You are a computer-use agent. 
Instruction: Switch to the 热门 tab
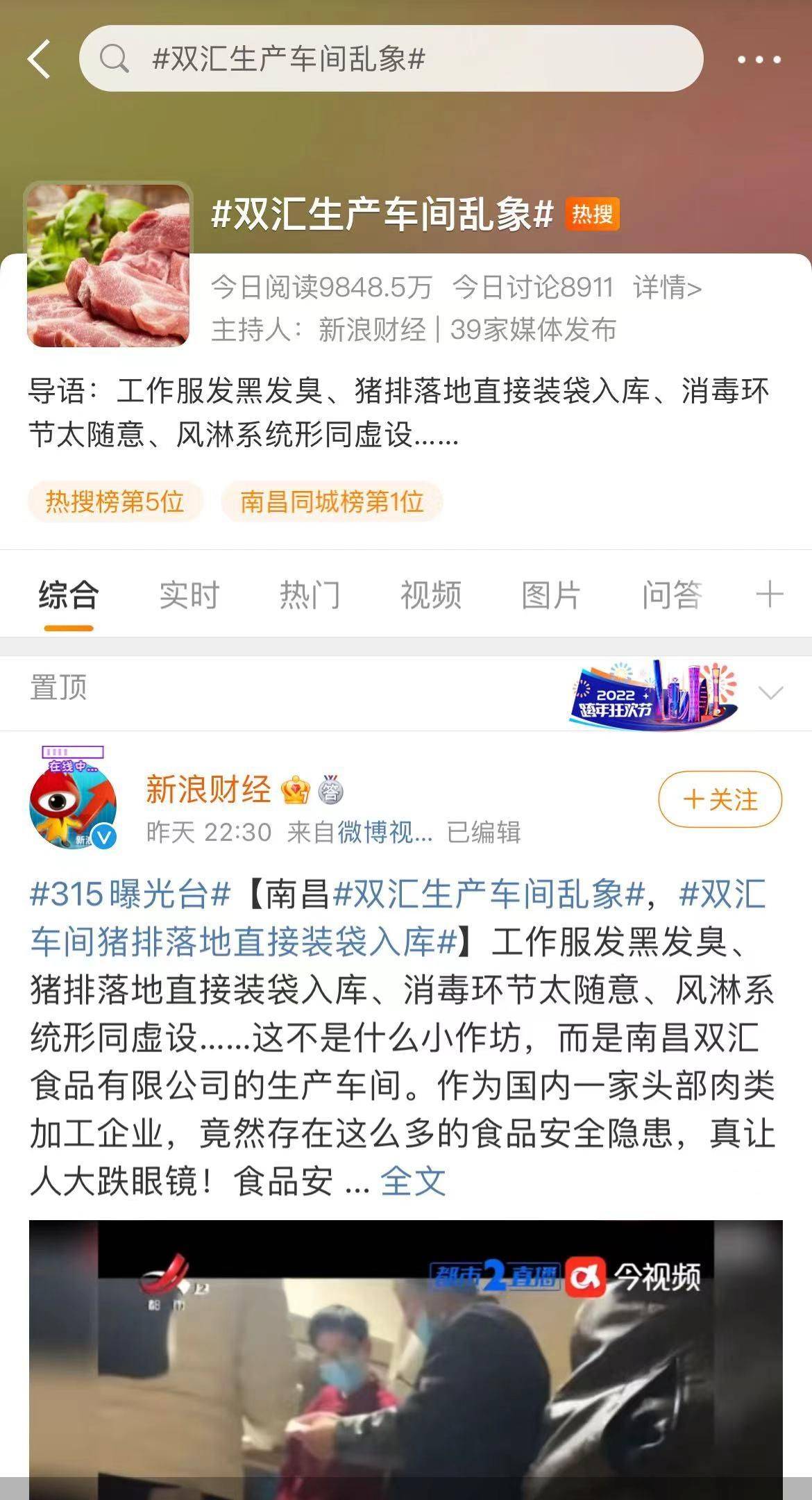[x=310, y=595]
